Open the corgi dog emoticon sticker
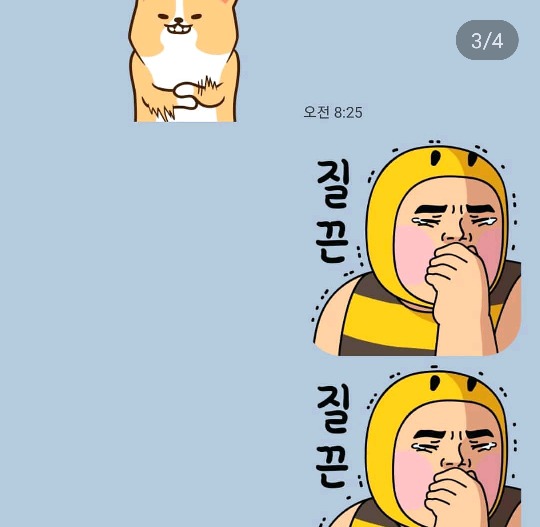 [184, 61]
